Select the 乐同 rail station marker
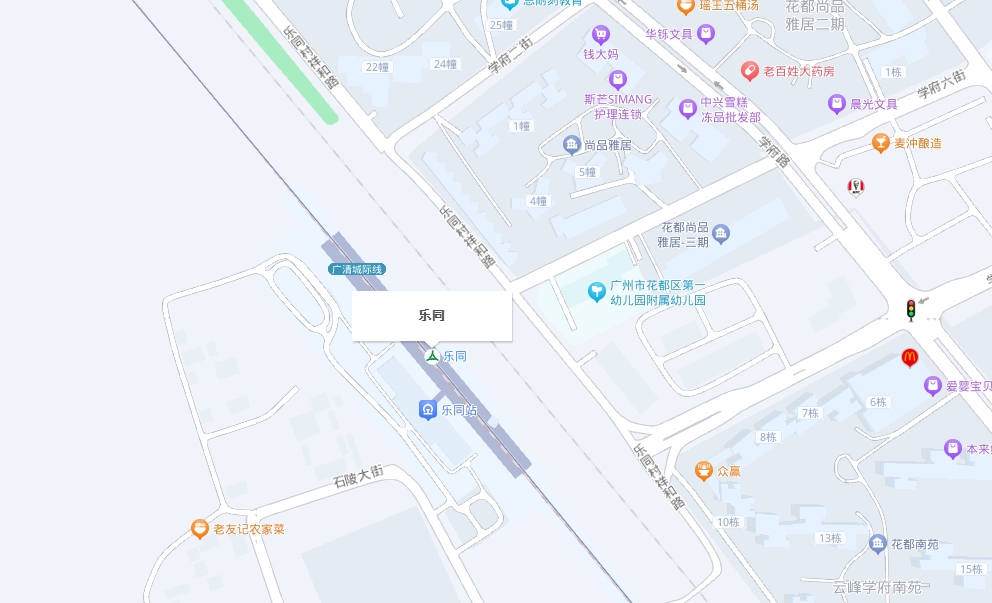The height and width of the screenshot is (603, 992). point(432,356)
